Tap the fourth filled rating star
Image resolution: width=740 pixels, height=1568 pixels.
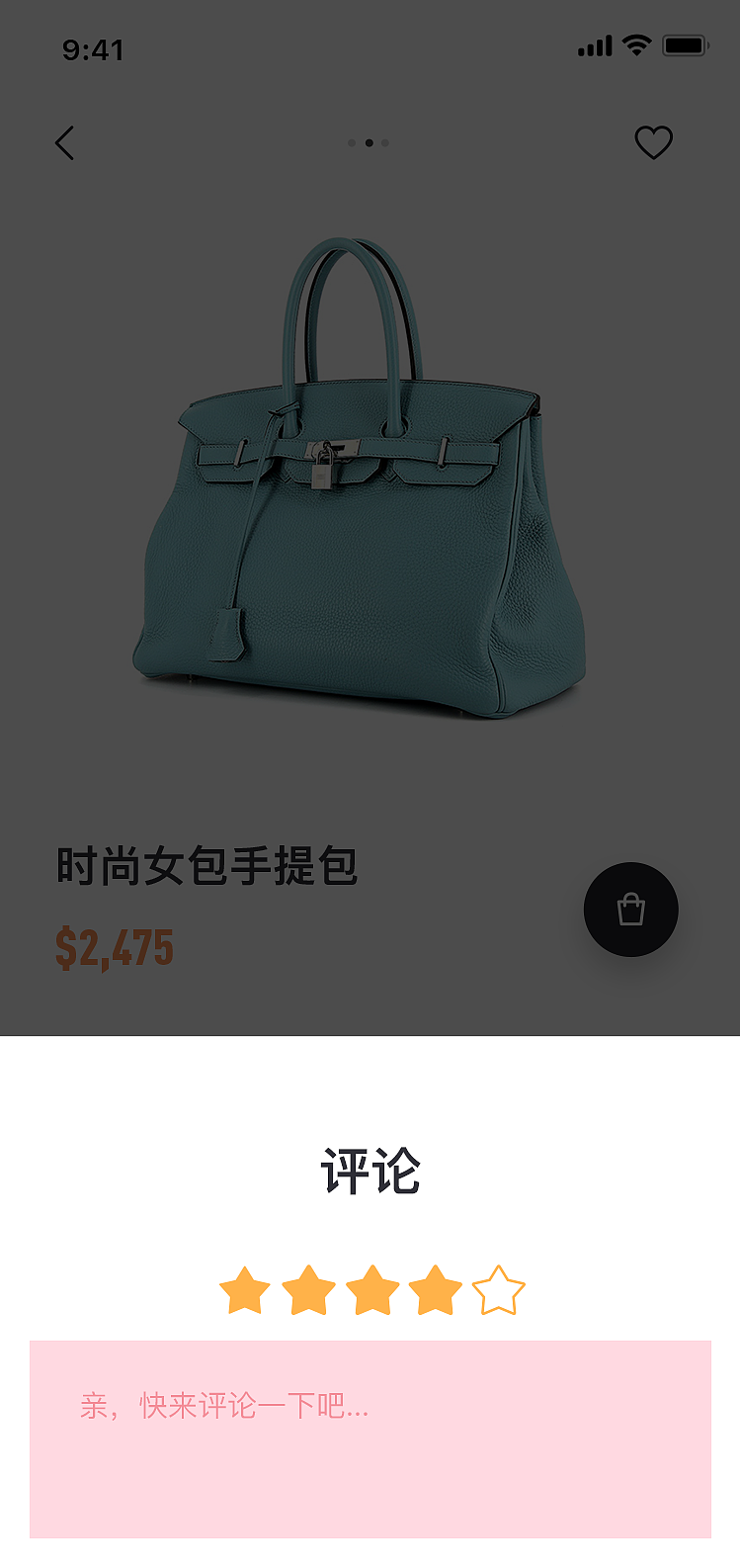pos(436,1290)
